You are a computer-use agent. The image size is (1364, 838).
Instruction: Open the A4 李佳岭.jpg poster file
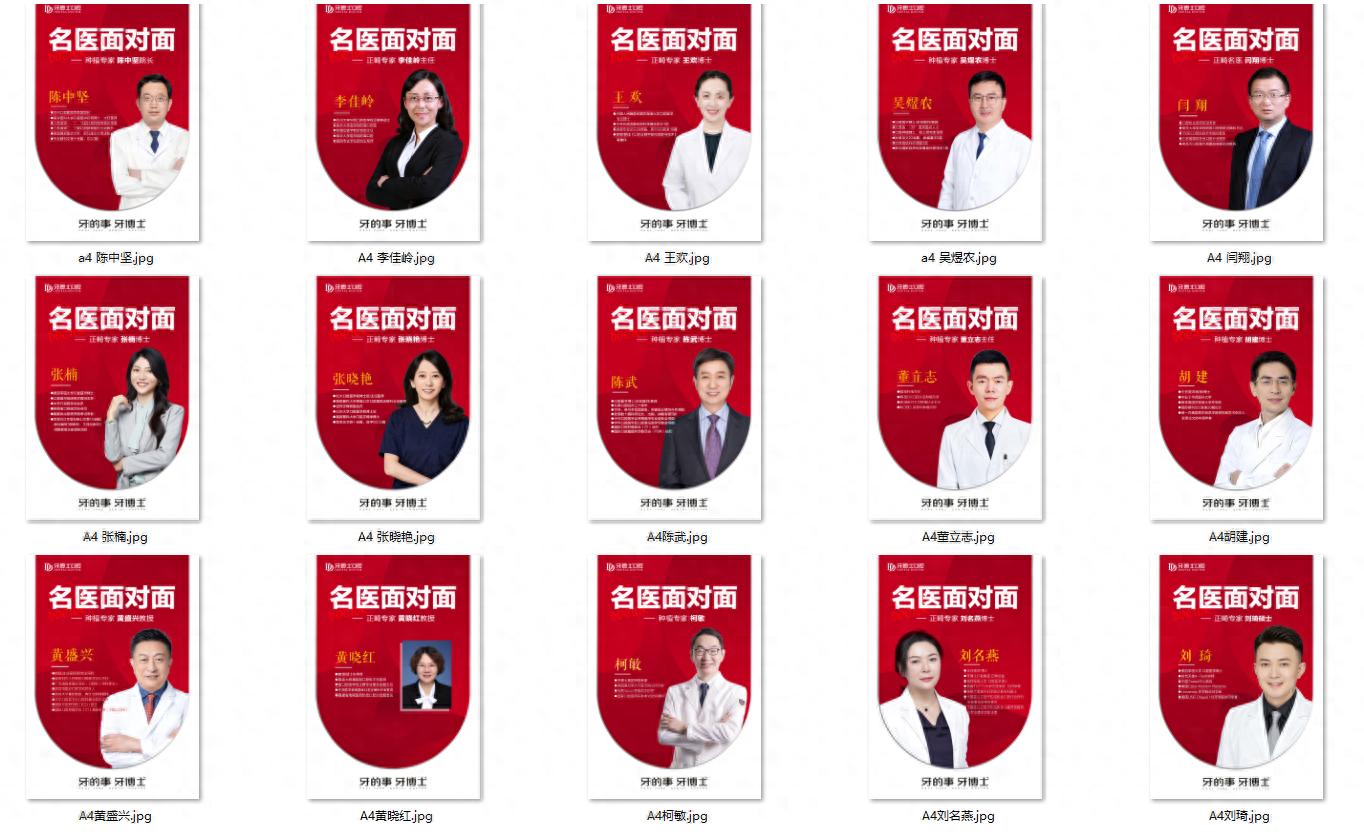(x=394, y=122)
